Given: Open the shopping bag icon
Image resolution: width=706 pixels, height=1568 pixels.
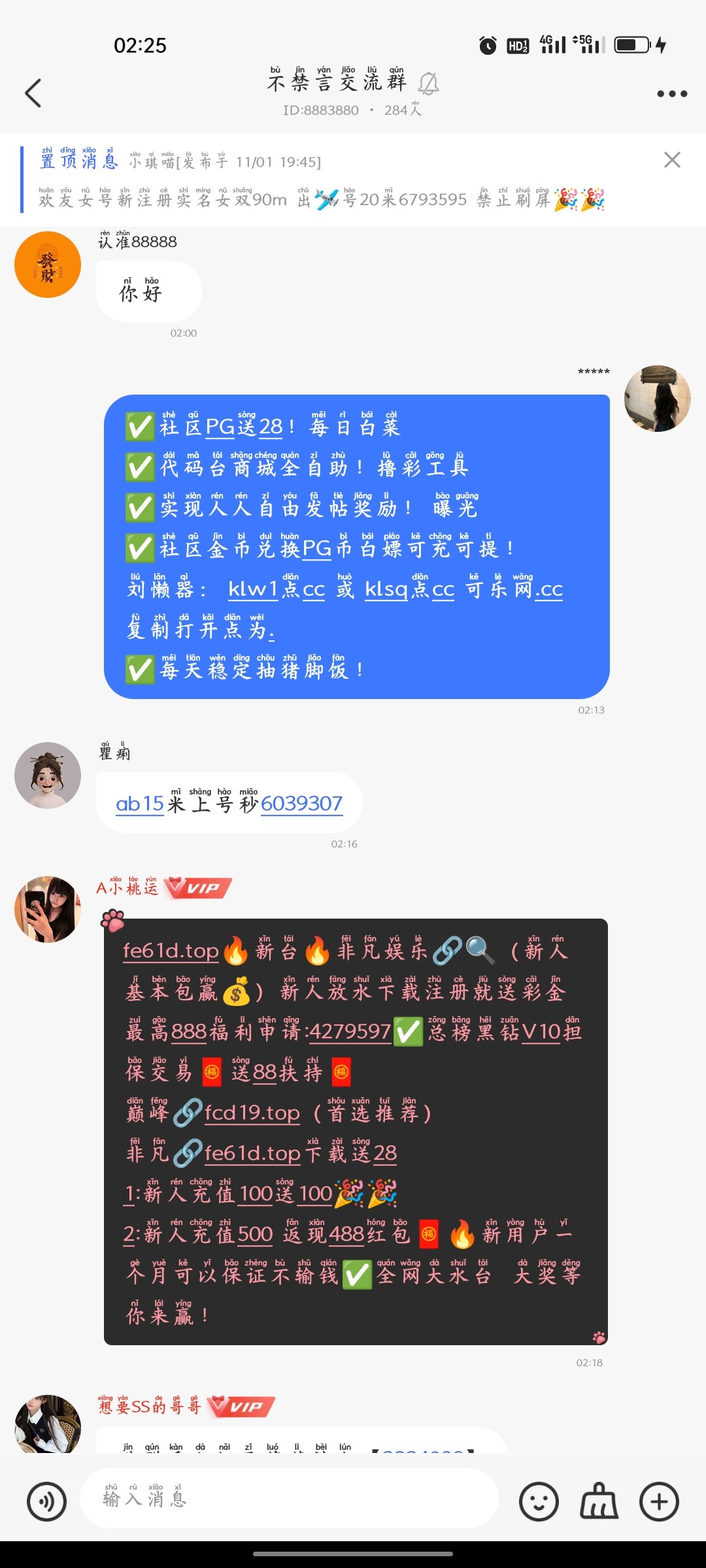Looking at the screenshot, I should tap(599, 1501).
